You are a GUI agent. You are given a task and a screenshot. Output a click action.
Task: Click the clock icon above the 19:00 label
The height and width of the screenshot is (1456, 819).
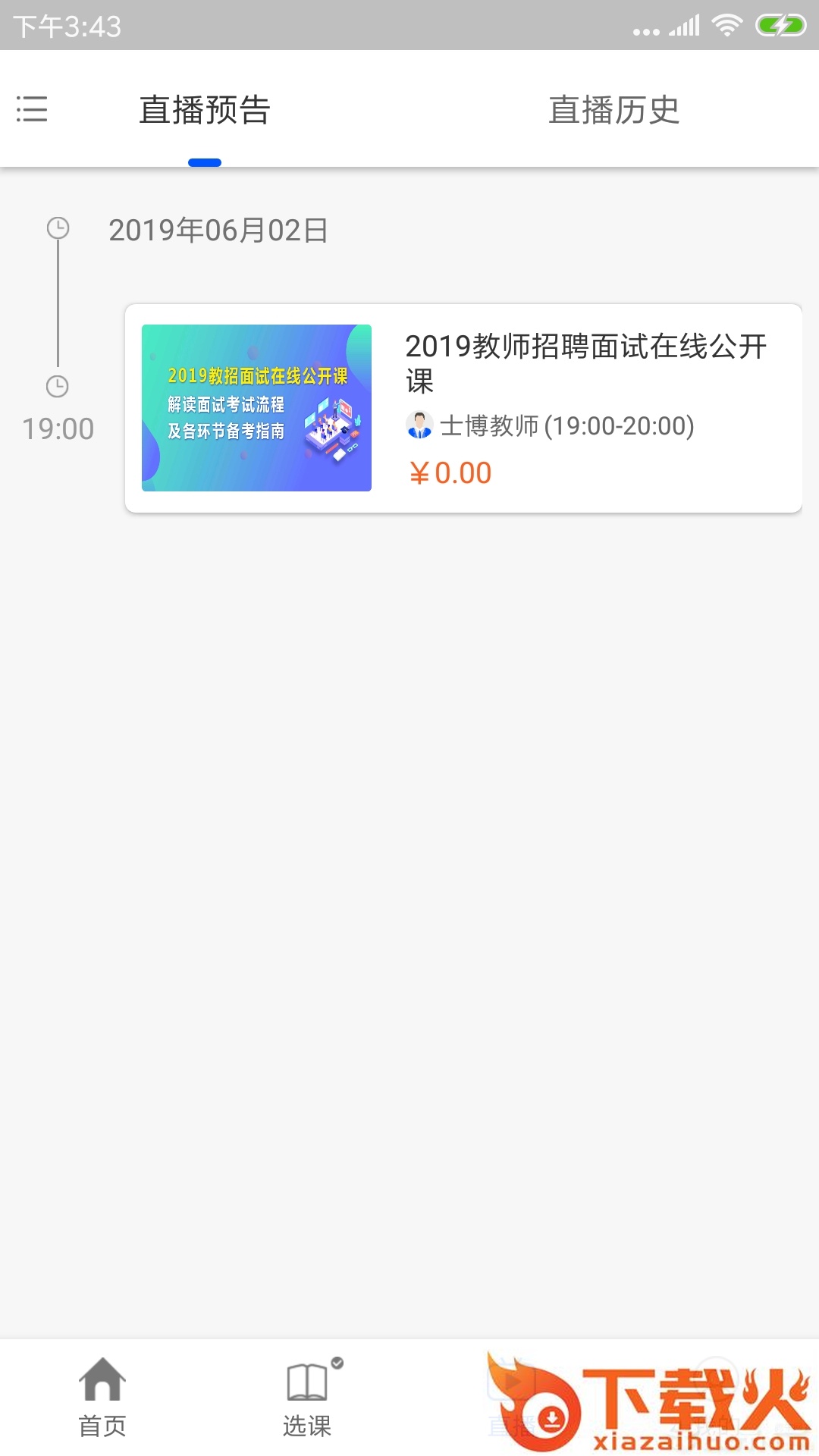[56, 385]
